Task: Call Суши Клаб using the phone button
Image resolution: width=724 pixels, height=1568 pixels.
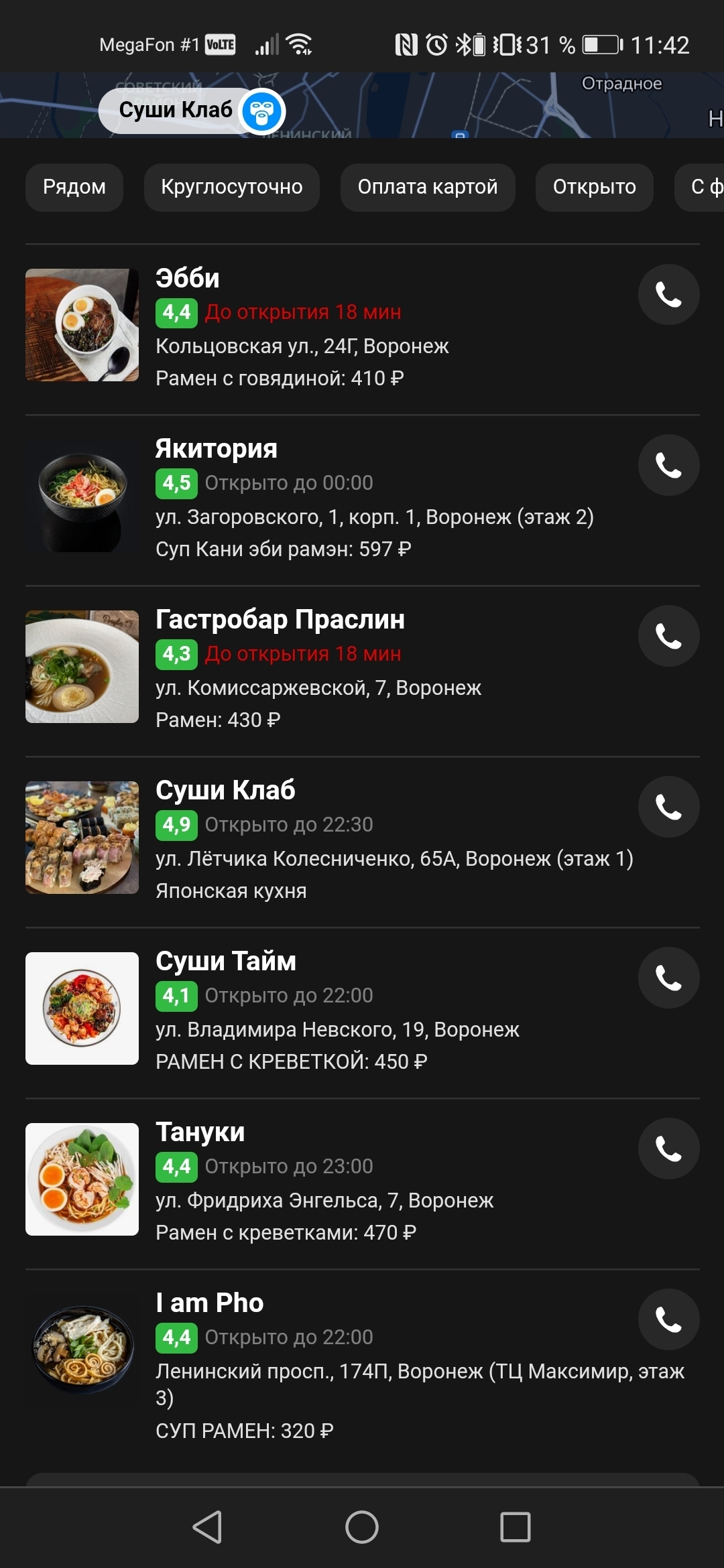Action: pos(668,807)
